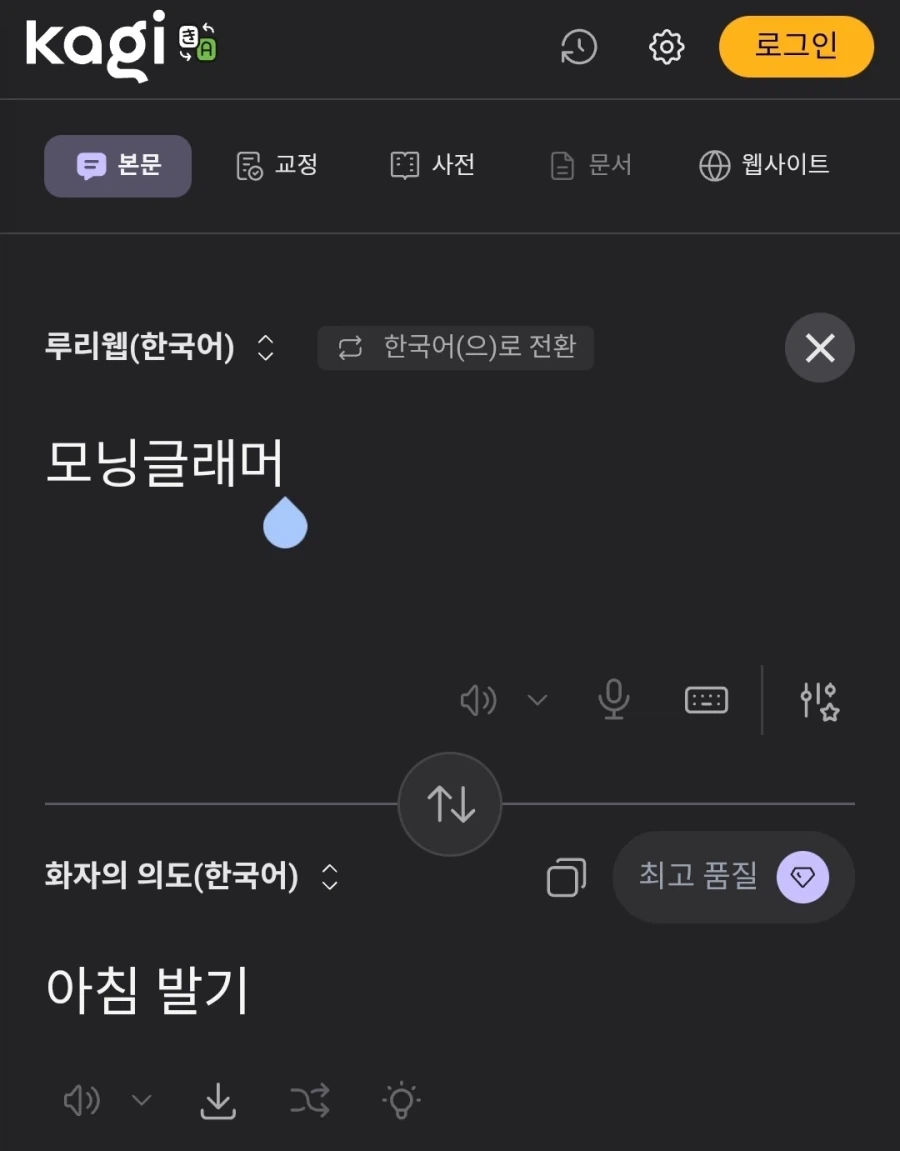This screenshot has width=900, height=1151.
Task: Expand the source audio voice options chevron
Action: pos(537,700)
